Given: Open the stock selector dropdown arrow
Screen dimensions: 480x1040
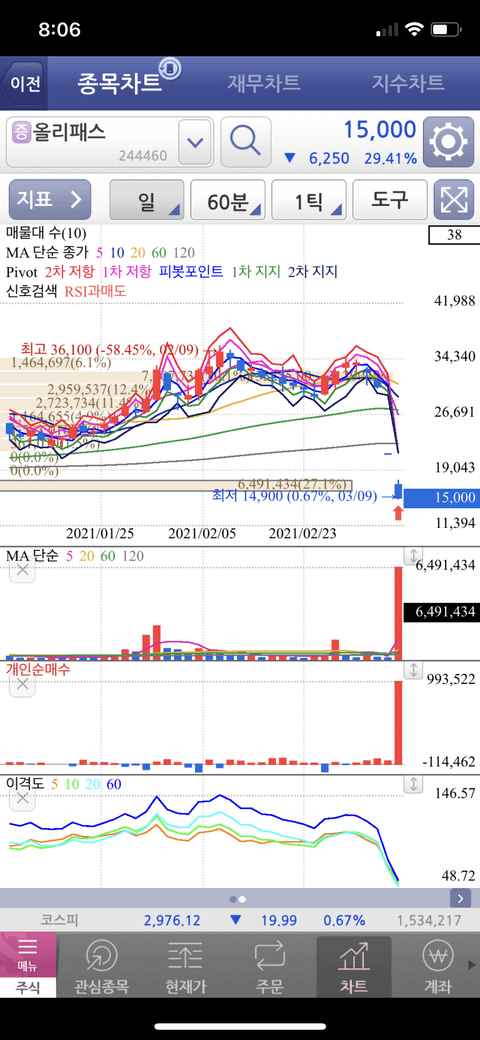Looking at the screenshot, I should point(194,142).
